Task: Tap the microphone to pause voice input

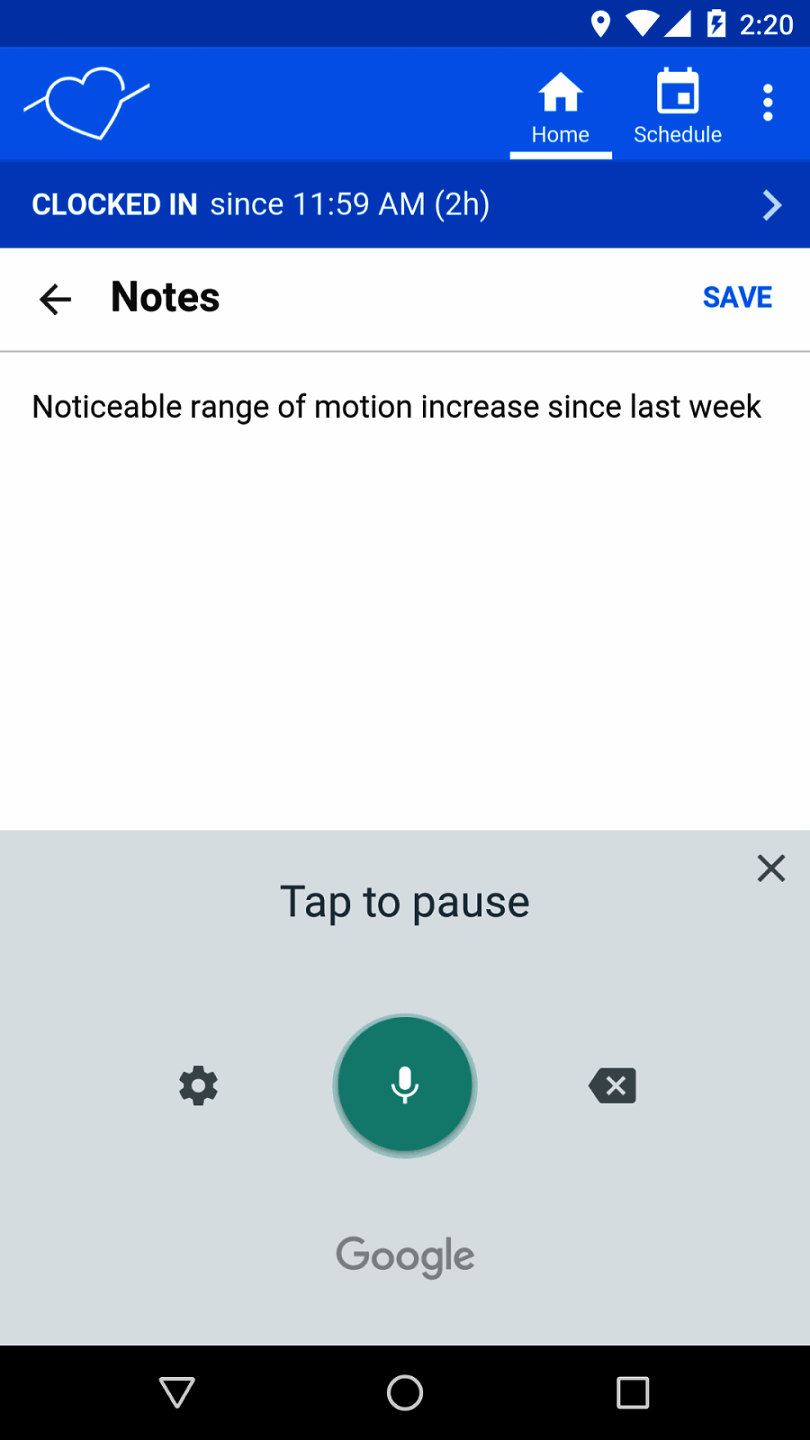Action: pos(405,1085)
